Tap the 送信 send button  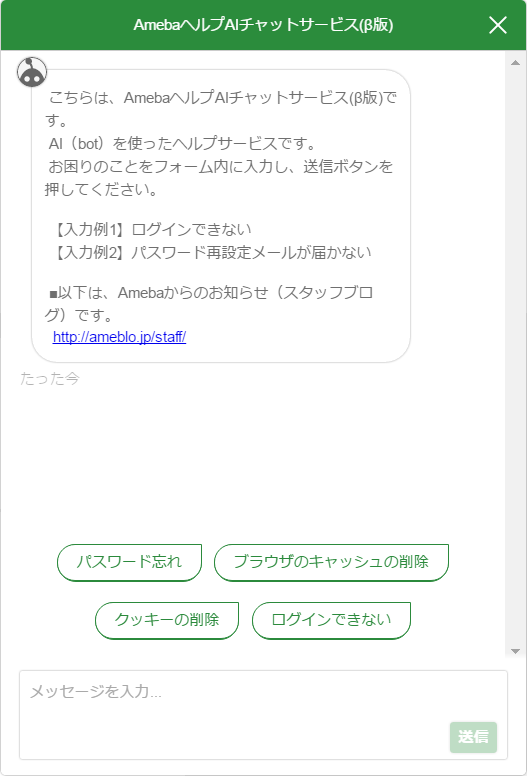473,737
